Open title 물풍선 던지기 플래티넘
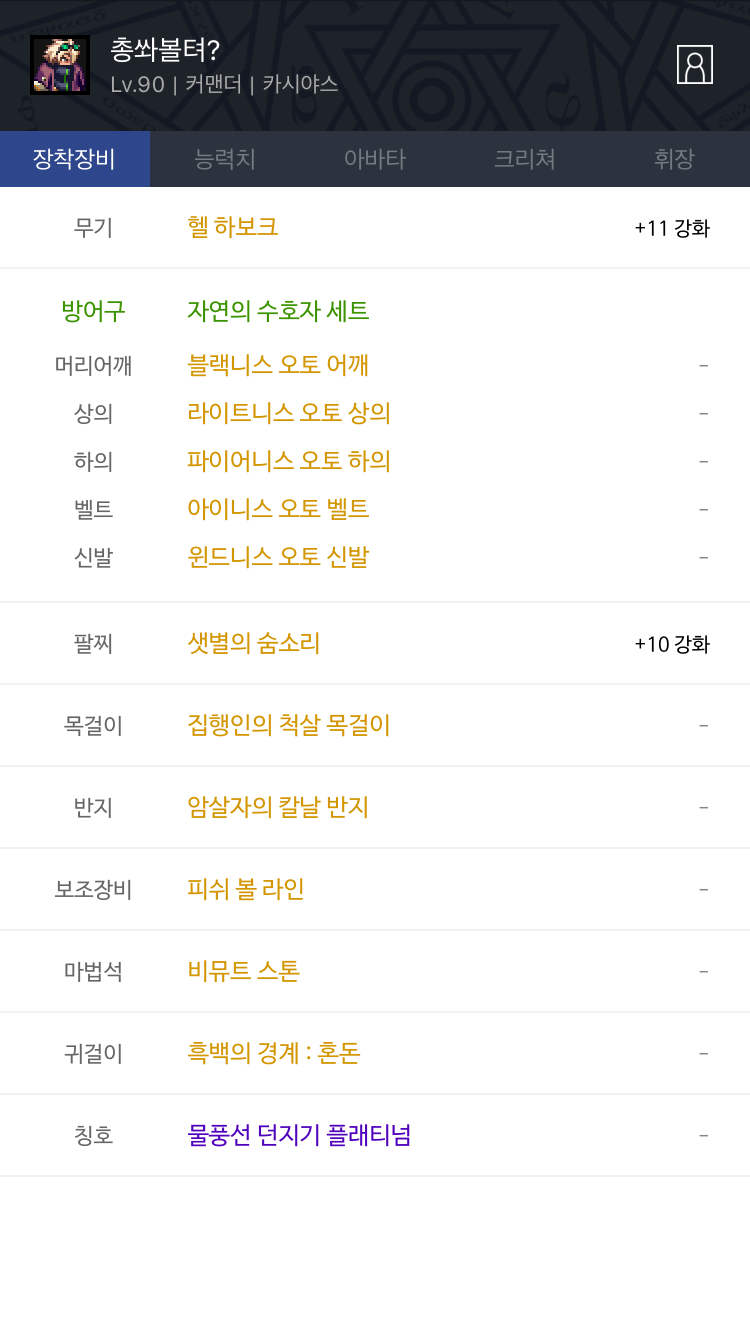Viewport: 750px width, 1334px height. [x=299, y=1135]
